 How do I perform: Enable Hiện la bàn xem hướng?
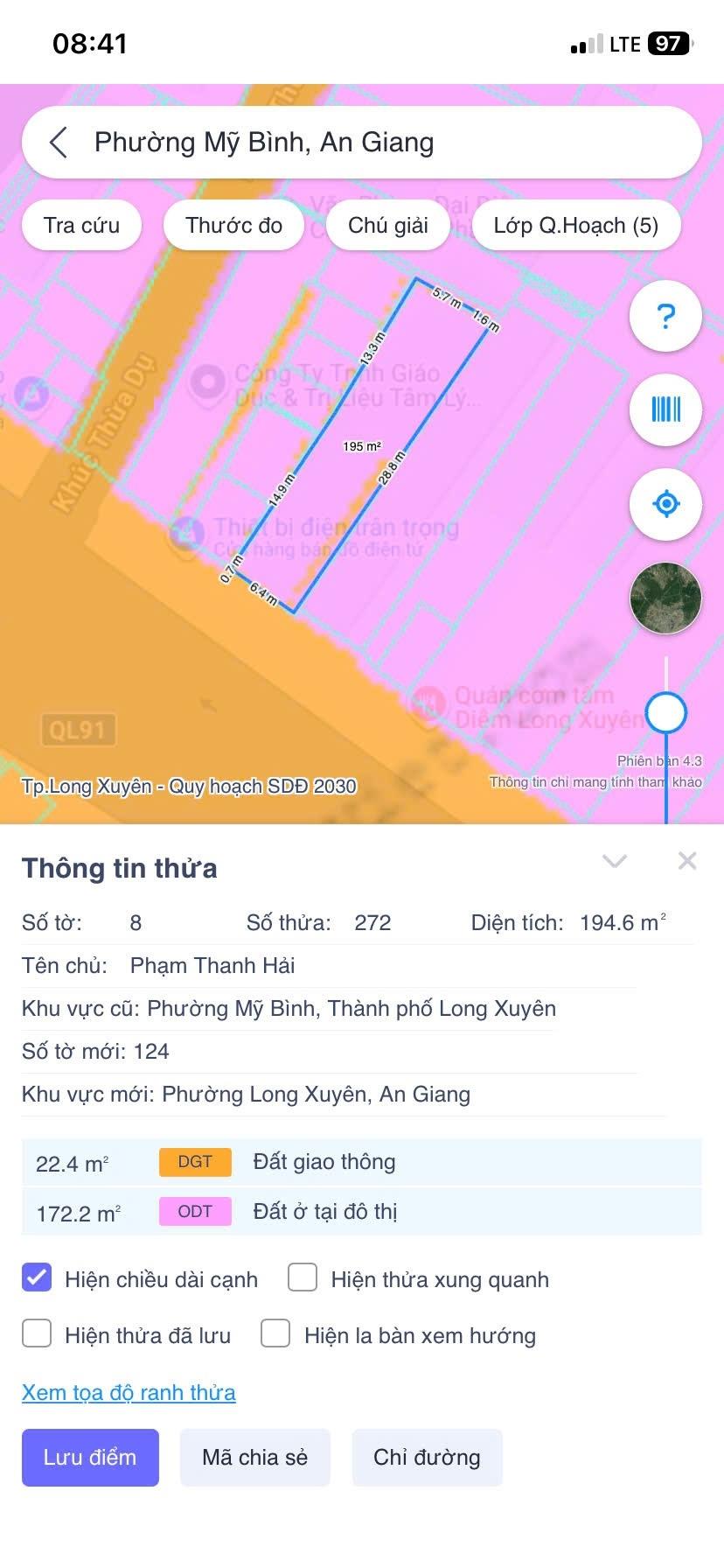click(x=275, y=1333)
